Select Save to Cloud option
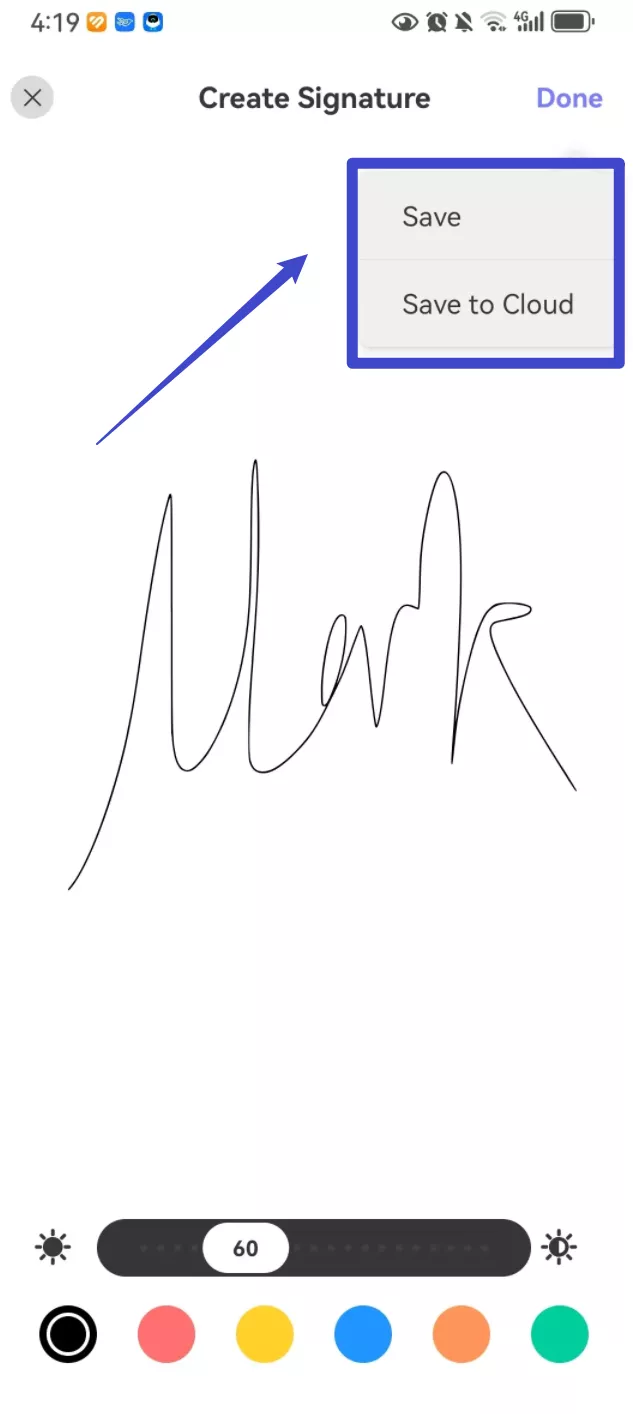 click(x=487, y=304)
